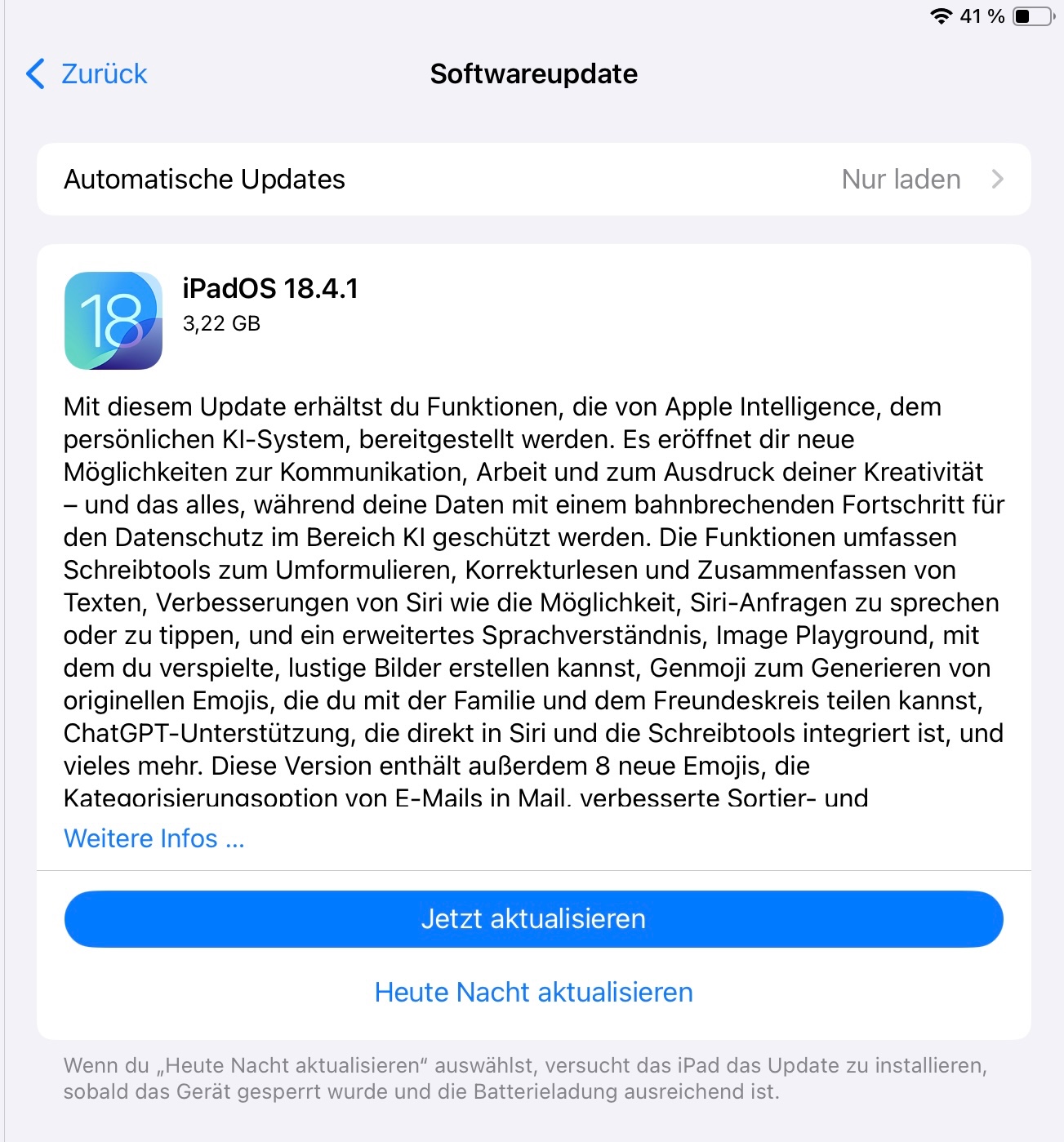This screenshot has width=1064, height=1142.
Task: Open Automatische Updates settings
Action: point(533,180)
